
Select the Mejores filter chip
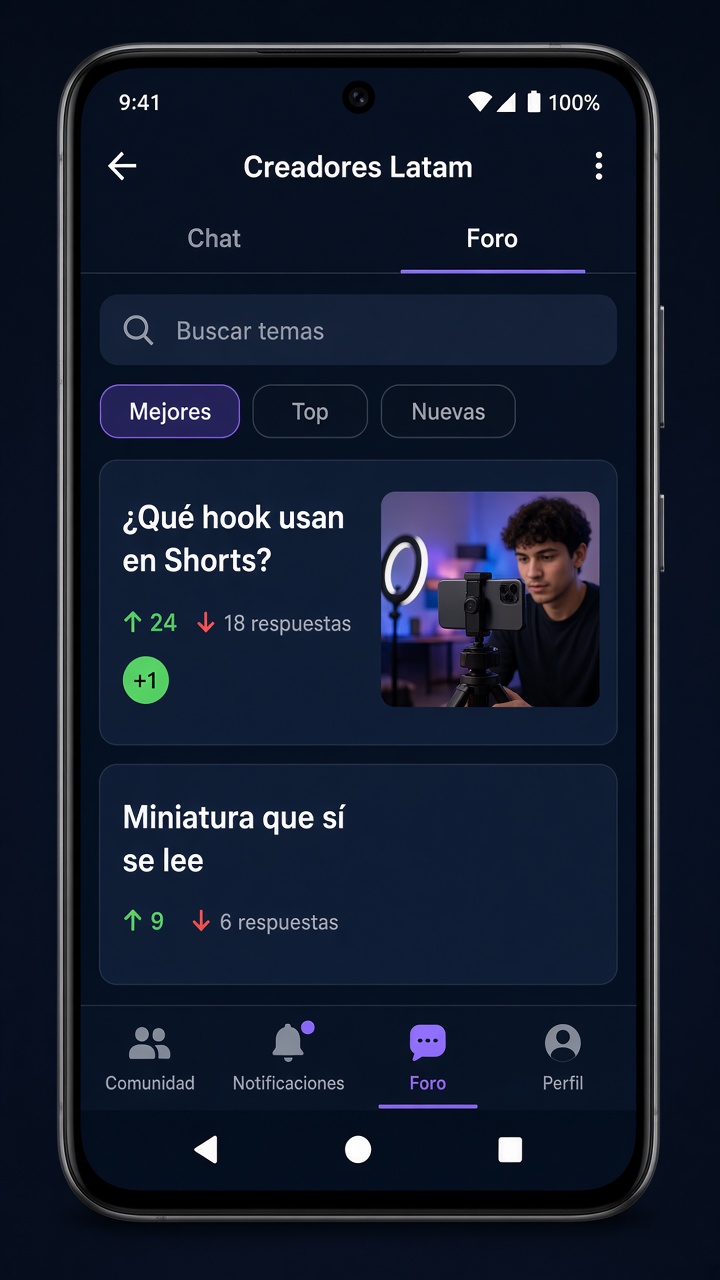click(x=170, y=411)
